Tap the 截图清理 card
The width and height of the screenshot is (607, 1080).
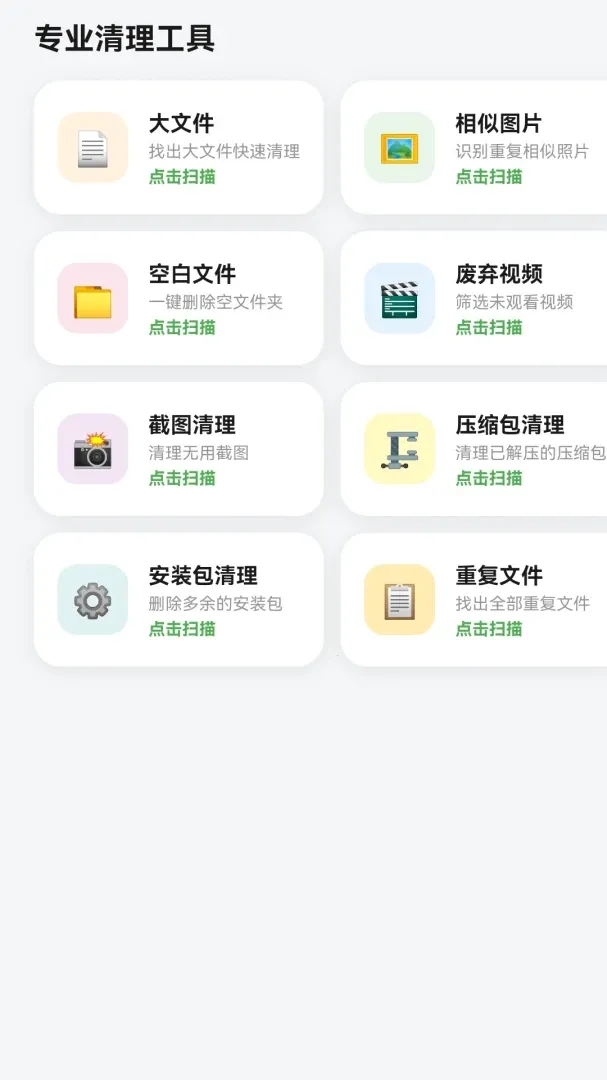178,449
